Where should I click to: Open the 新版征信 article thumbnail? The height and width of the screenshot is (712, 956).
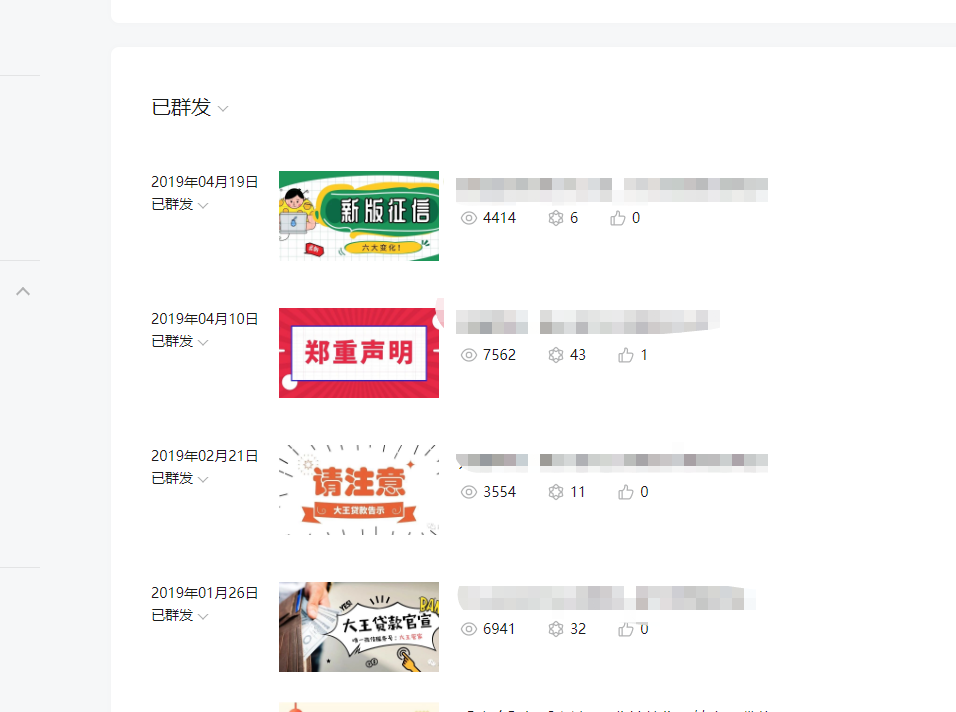click(358, 216)
